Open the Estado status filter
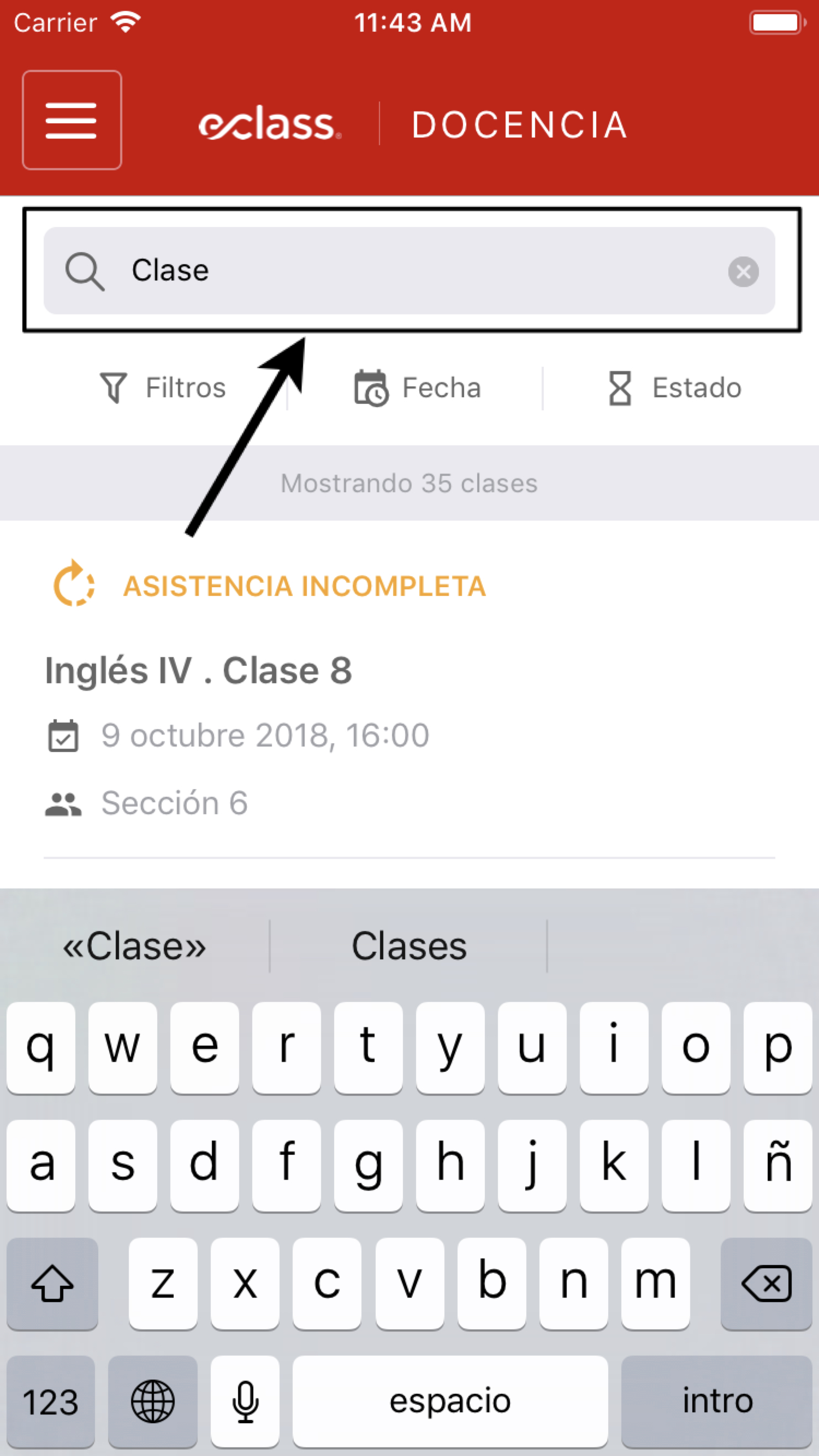The height and width of the screenshot is (1456, 819). [x=674, y=389]
